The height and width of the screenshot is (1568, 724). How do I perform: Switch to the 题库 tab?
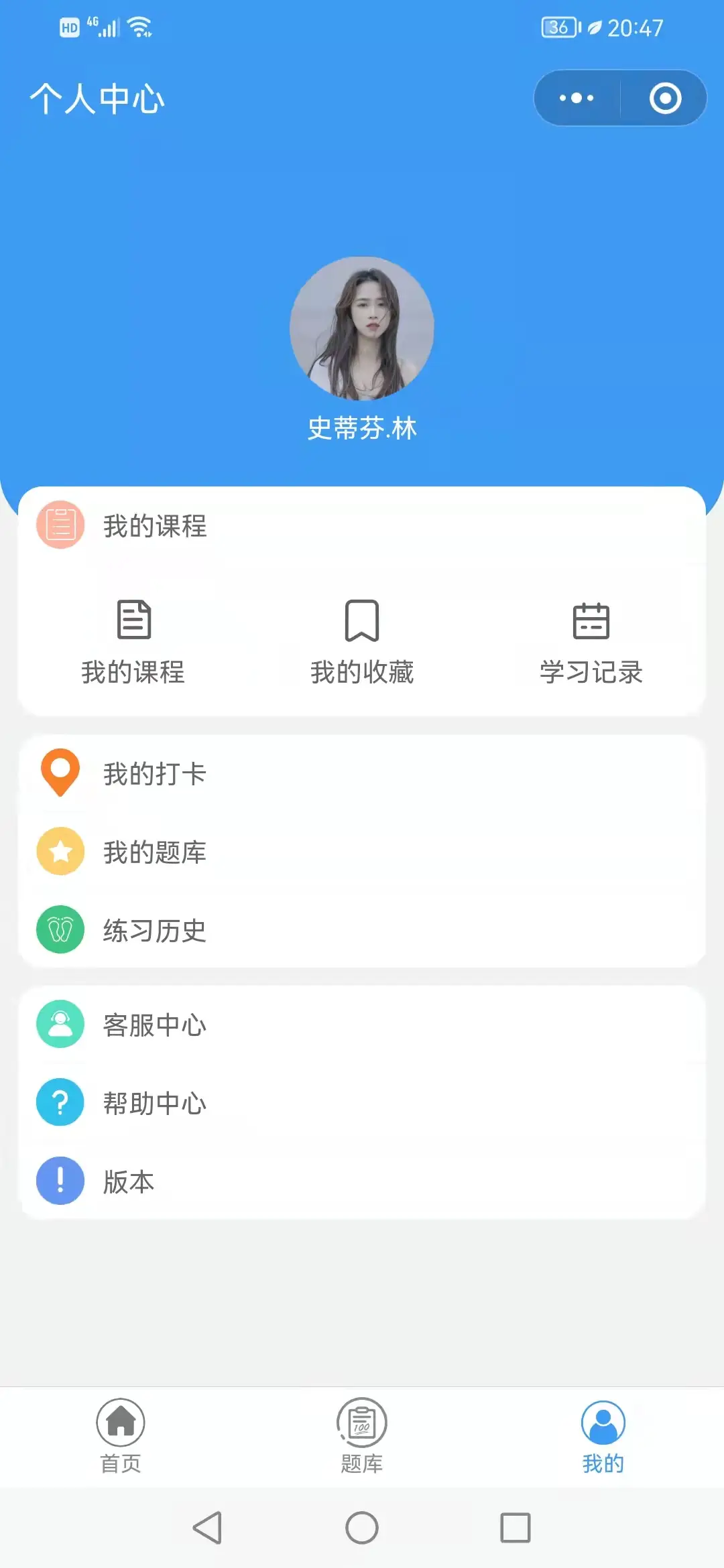pyautogui.click(x=362, y=1435)
